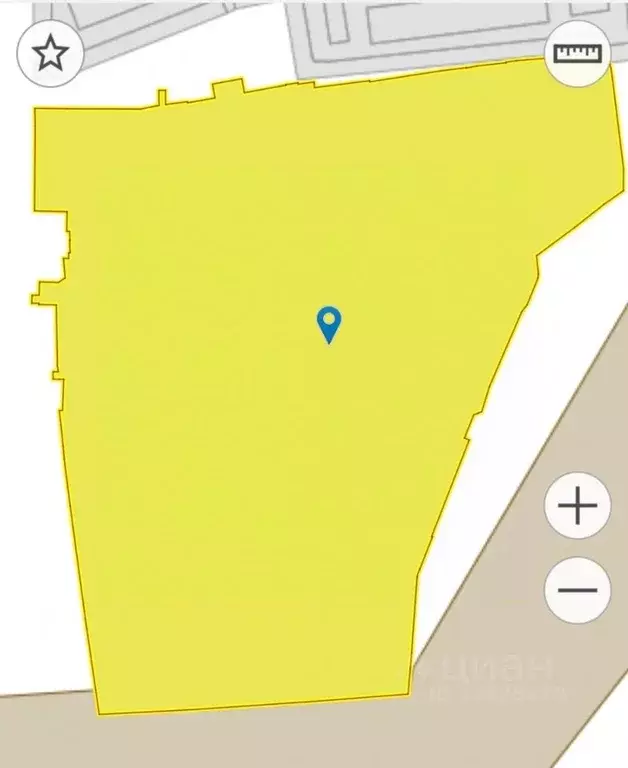The height and width of the screenshot is (768, 628).
Task: Open the ruler measurement tool
Action: point(578,53)
